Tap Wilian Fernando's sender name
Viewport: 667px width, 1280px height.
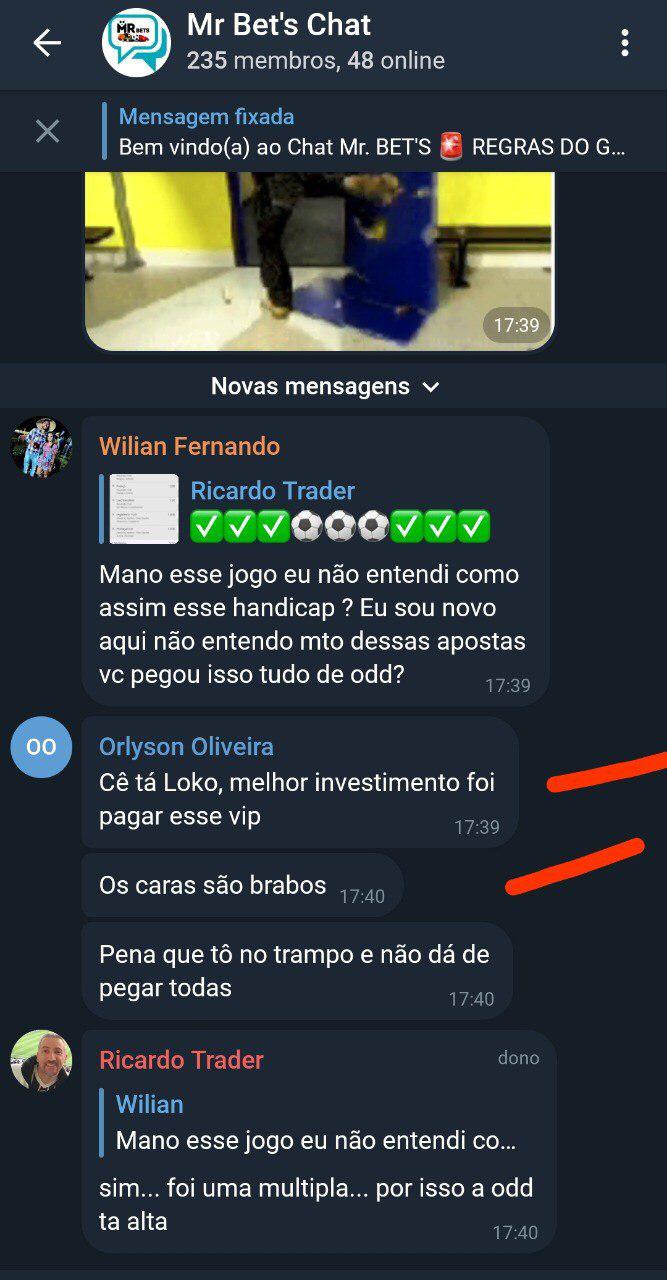[189, 446]
